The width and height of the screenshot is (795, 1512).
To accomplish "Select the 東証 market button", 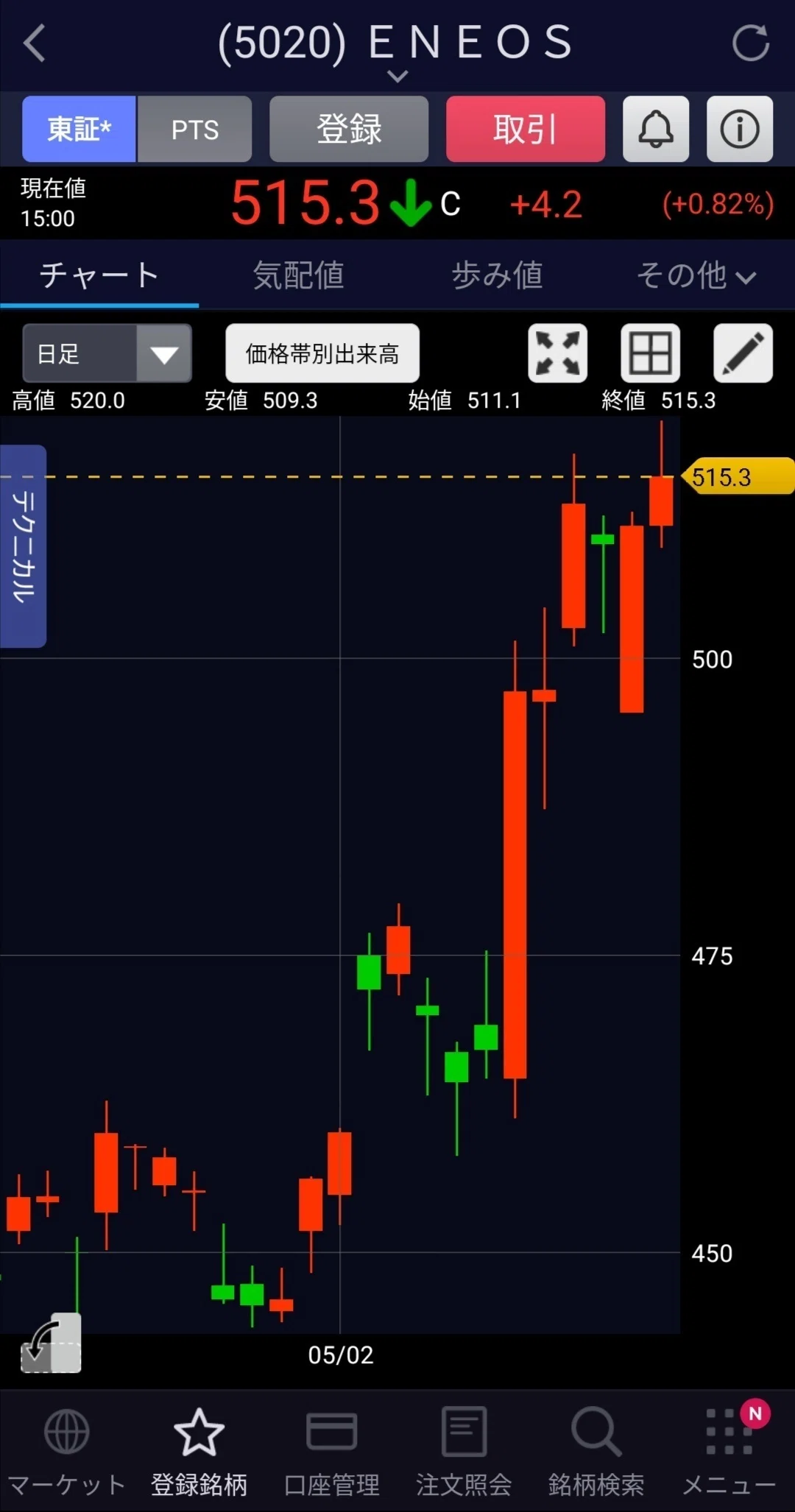I will 79,129.
